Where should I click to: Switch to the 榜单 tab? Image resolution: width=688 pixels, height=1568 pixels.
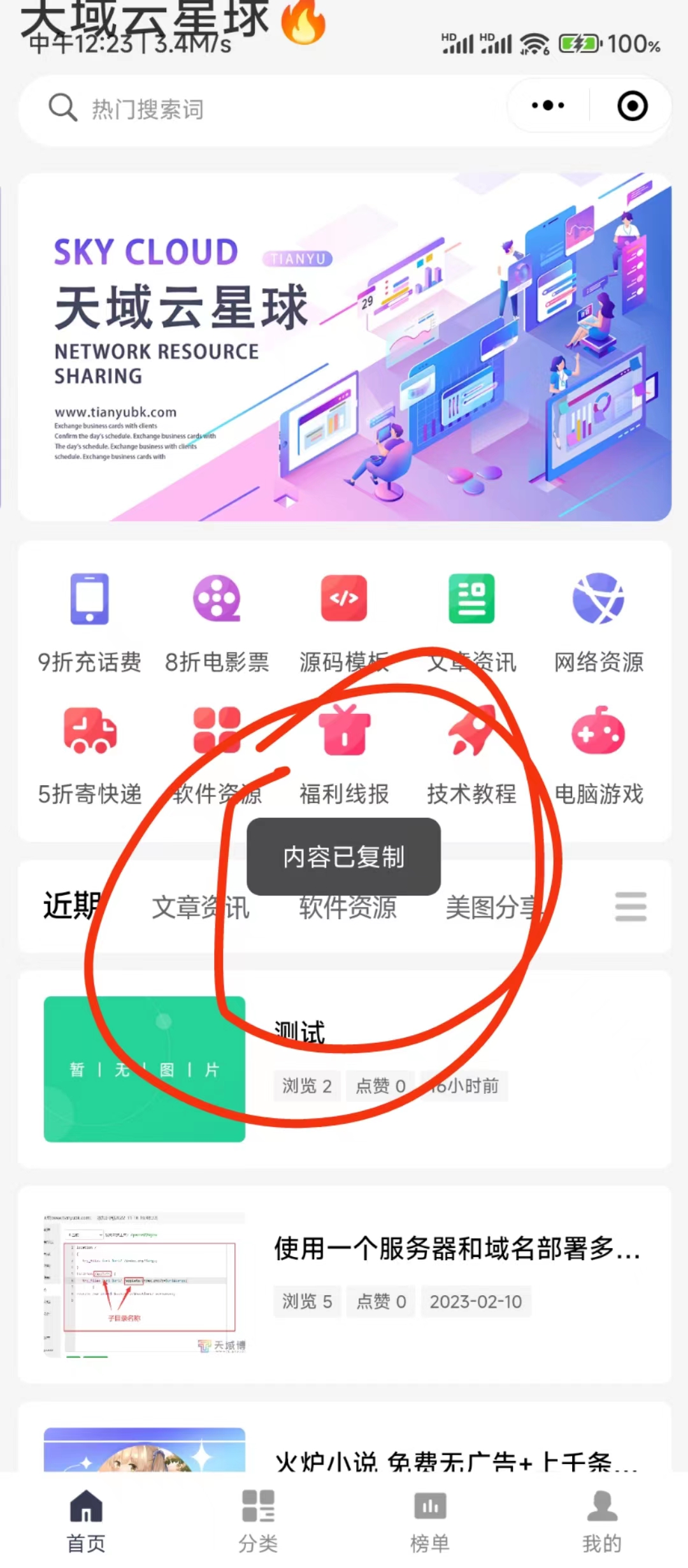tap(430, 1520)
